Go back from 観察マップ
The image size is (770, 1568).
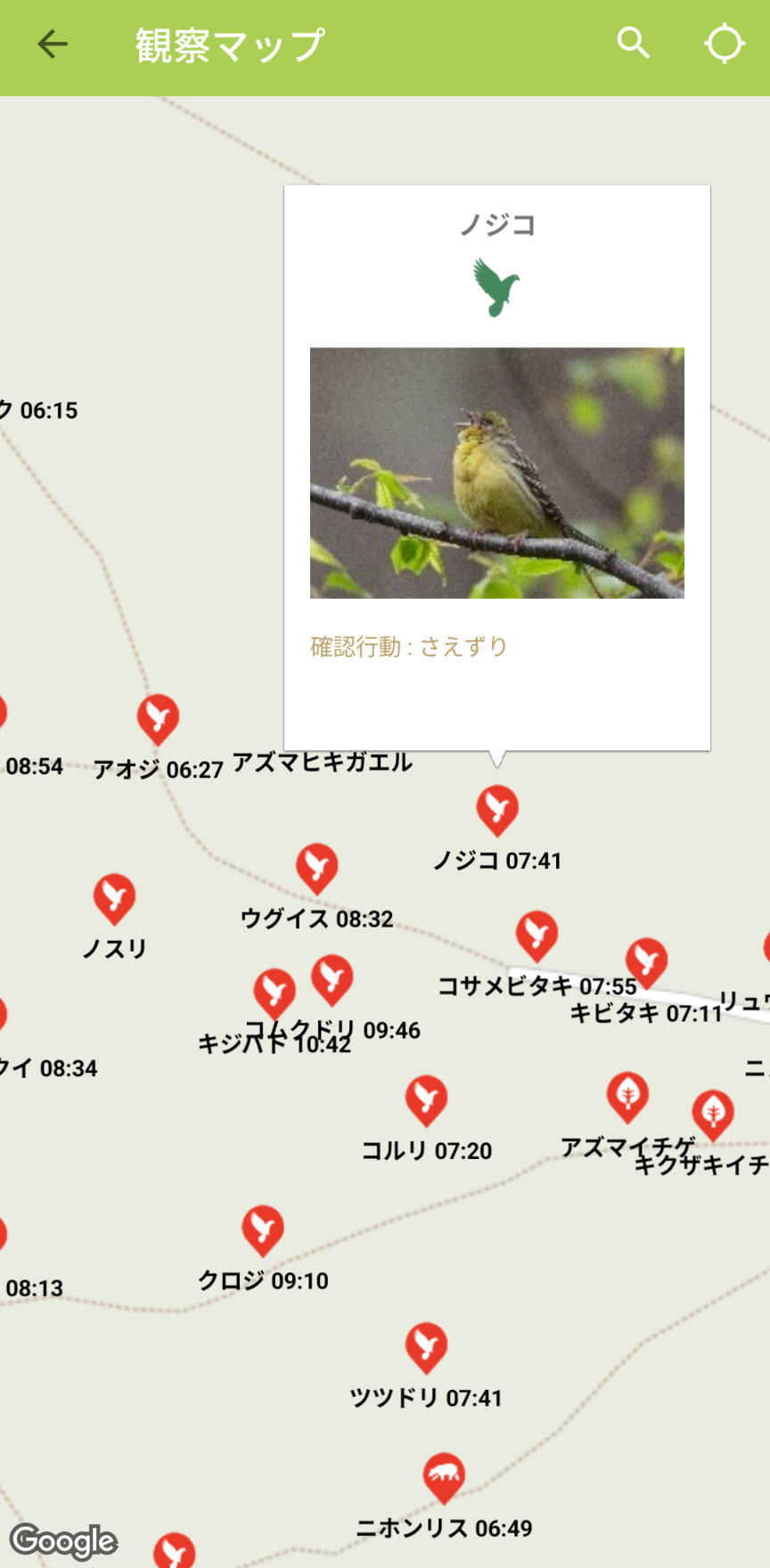tap(53, 44)
